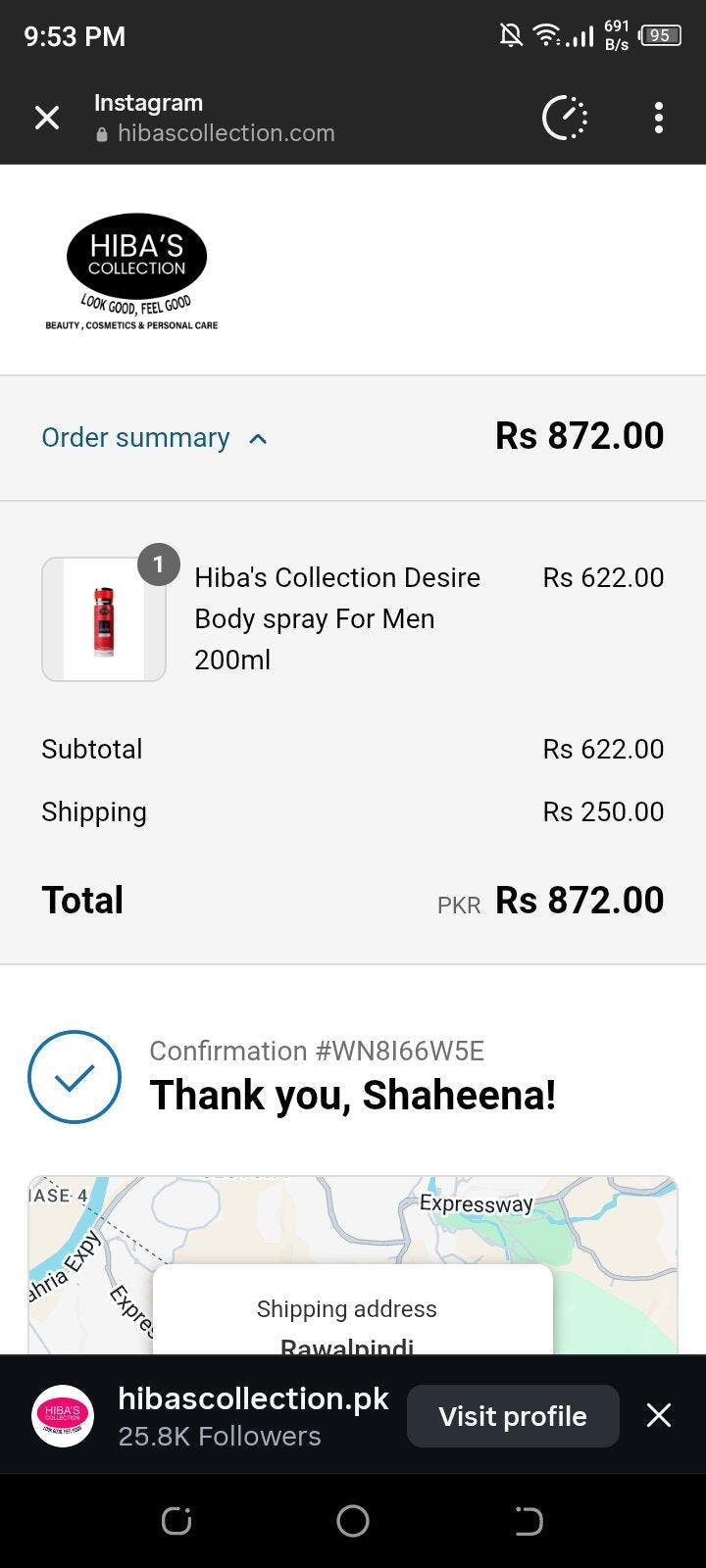This screenshot has width=706, height=1568.
Task: Open the browser overflow menu
Action: 659,118
